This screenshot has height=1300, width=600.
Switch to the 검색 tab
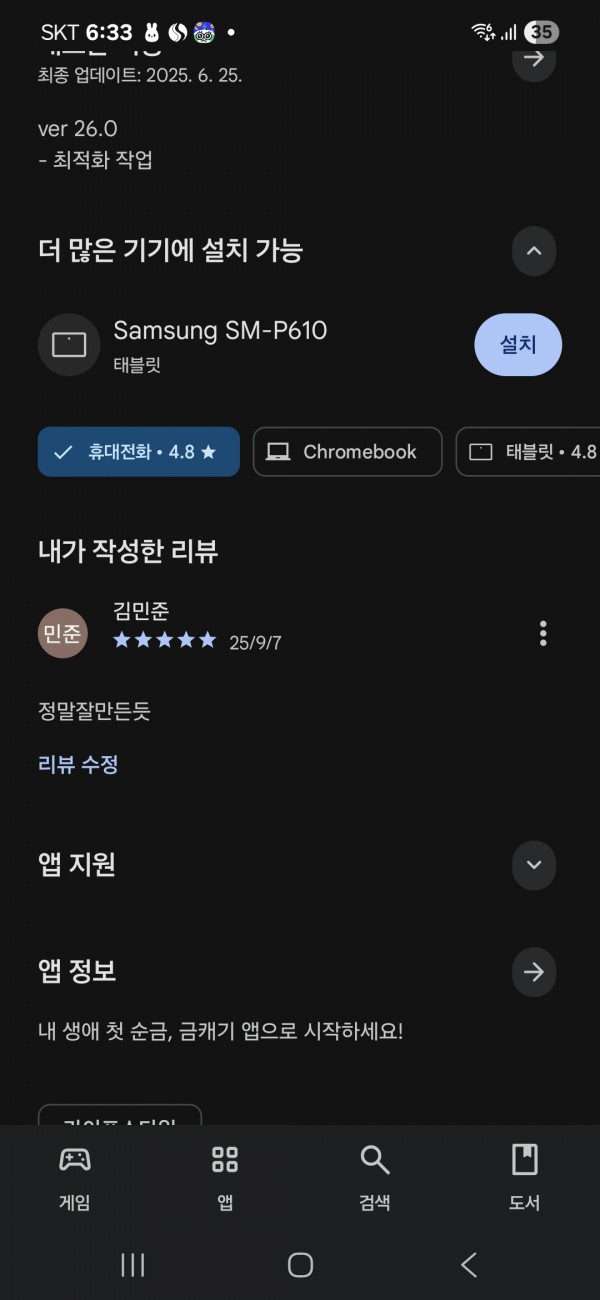(375, 1178)
